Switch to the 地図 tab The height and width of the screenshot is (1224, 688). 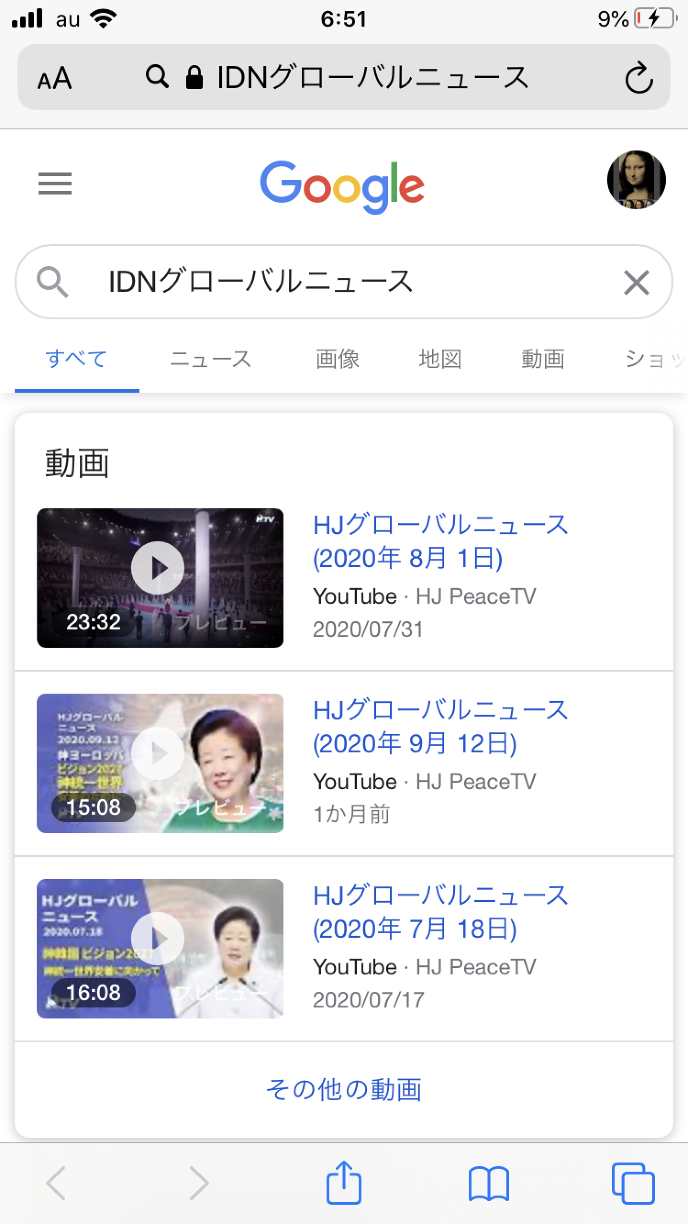440,359
